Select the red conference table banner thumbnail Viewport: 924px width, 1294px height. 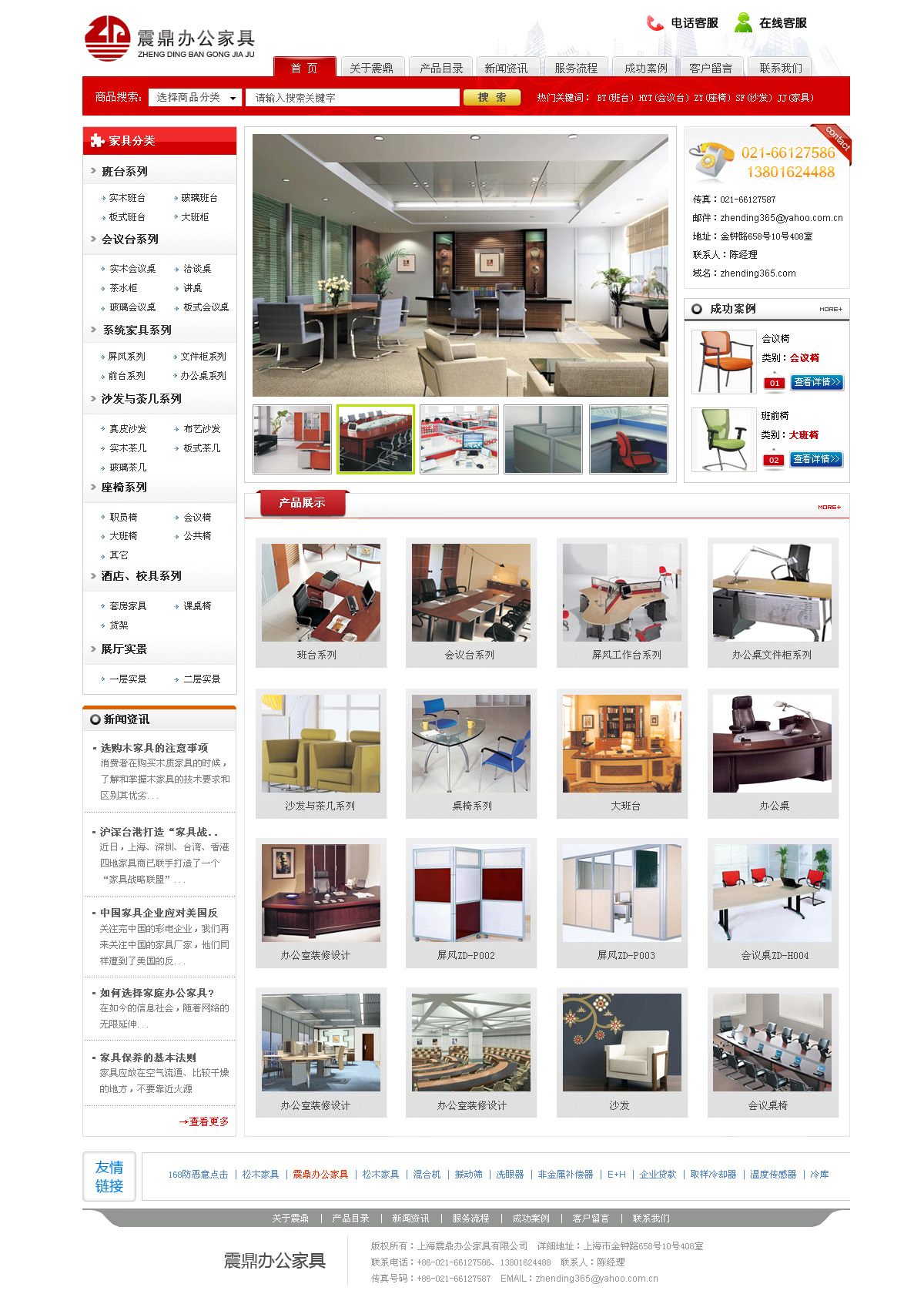coord(376,439)
